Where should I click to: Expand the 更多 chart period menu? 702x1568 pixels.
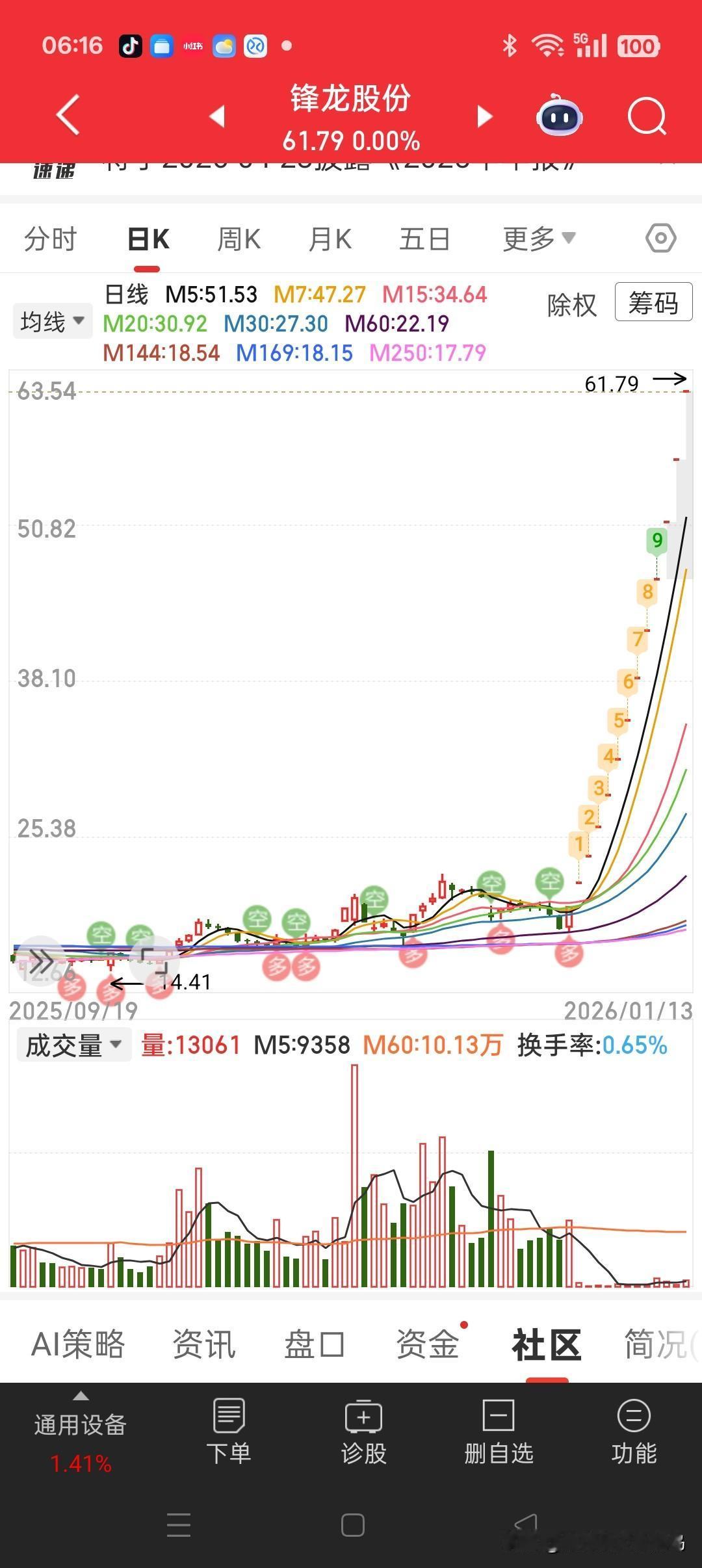tap(538, 238)
